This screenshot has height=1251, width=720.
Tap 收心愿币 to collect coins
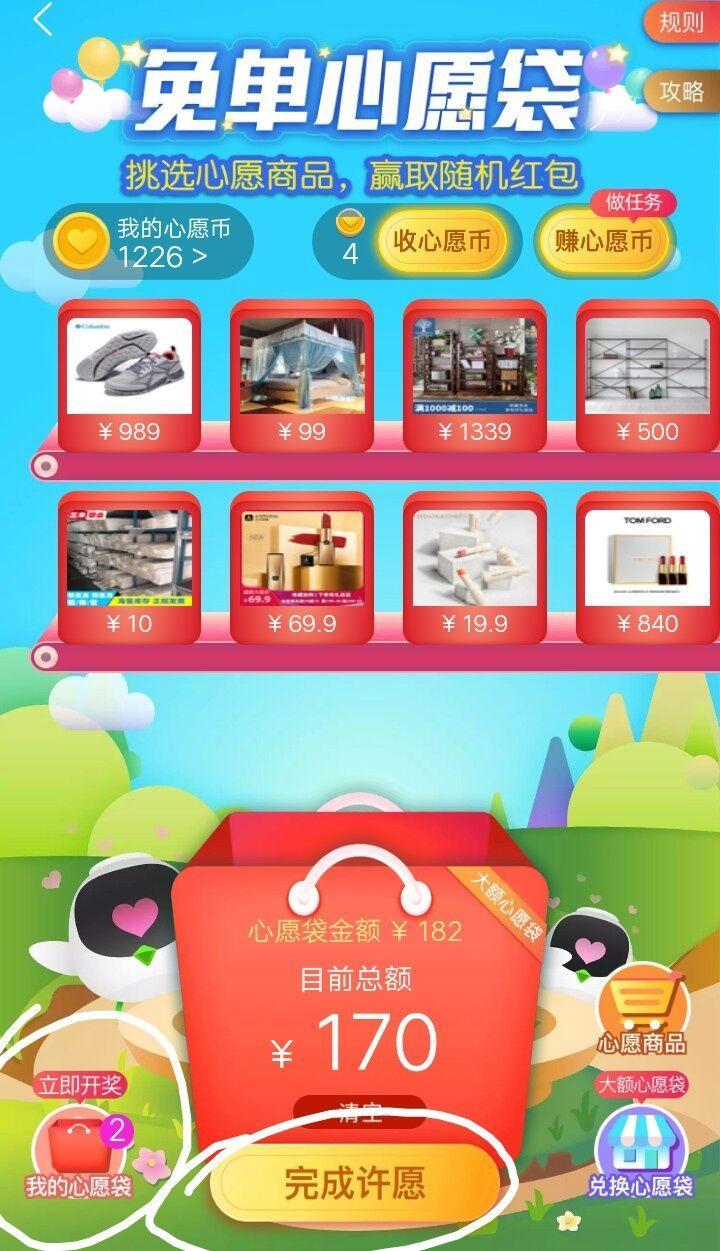[x=443, y=241]
